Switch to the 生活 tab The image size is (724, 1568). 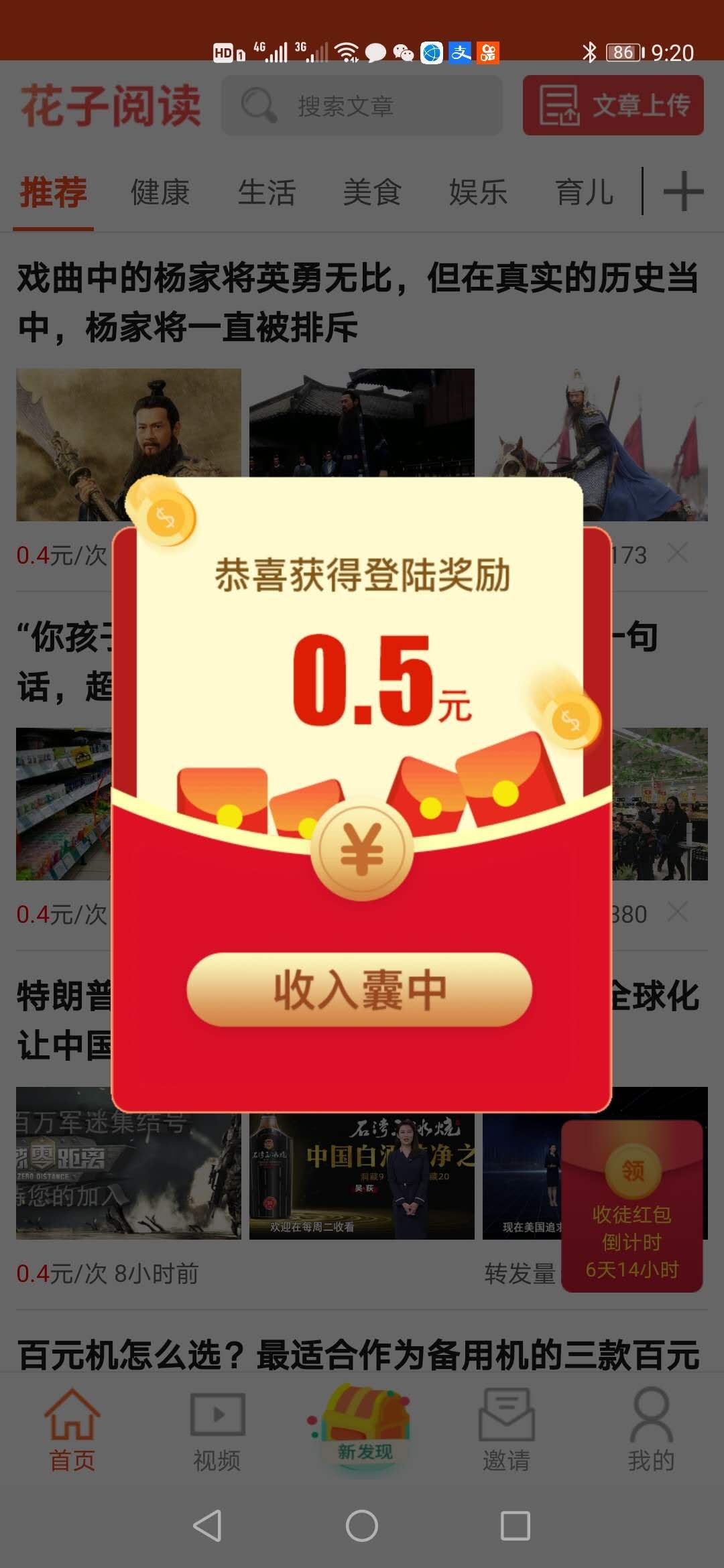pos(266,193)
